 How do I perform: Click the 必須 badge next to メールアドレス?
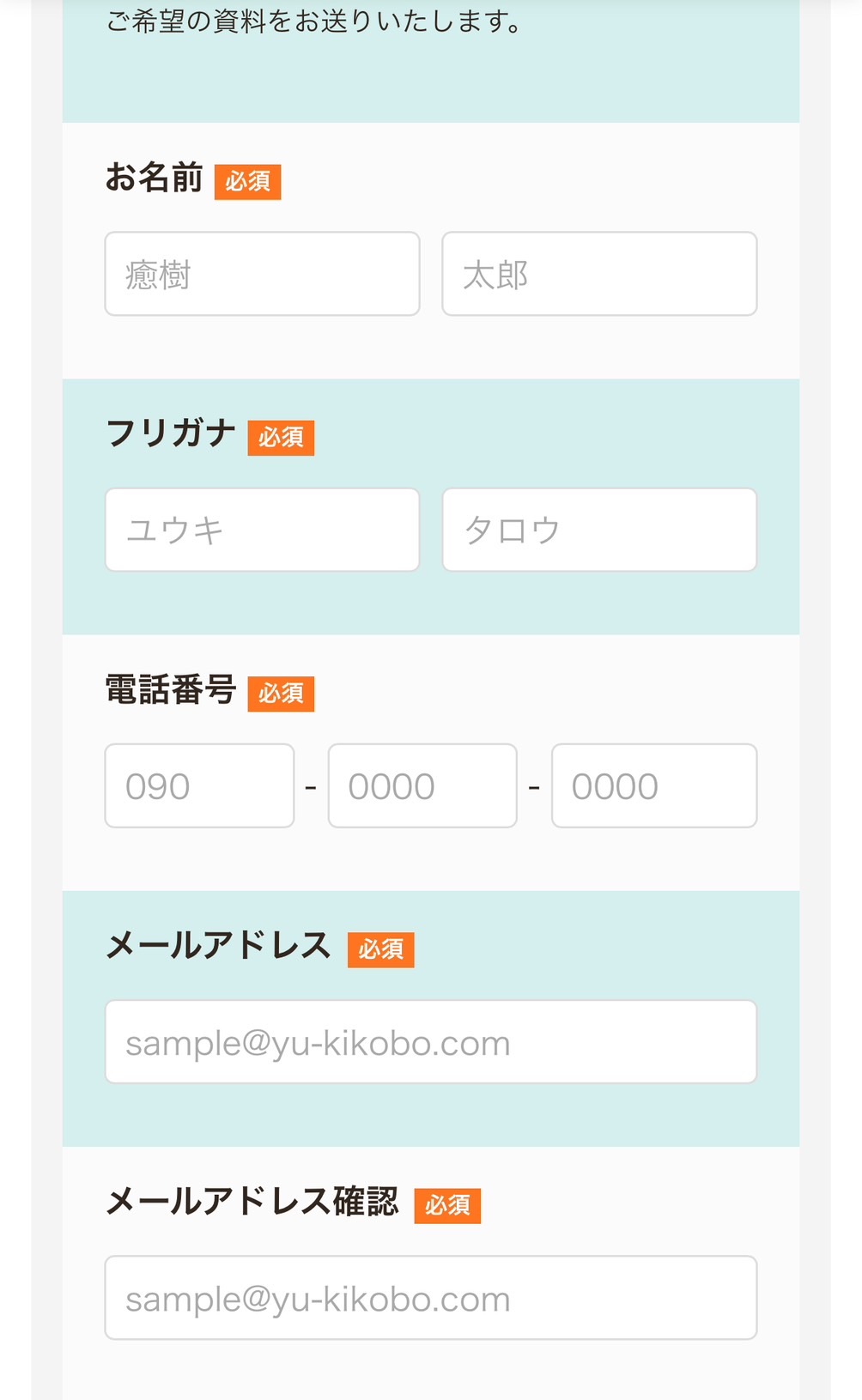coord(382,949)
